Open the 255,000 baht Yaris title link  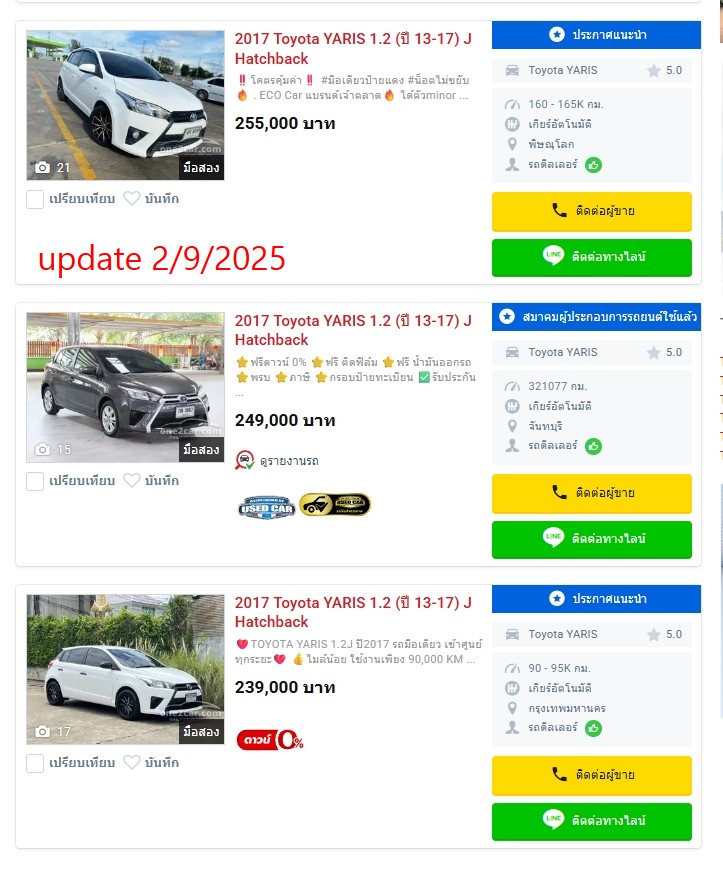coord(352,48)
